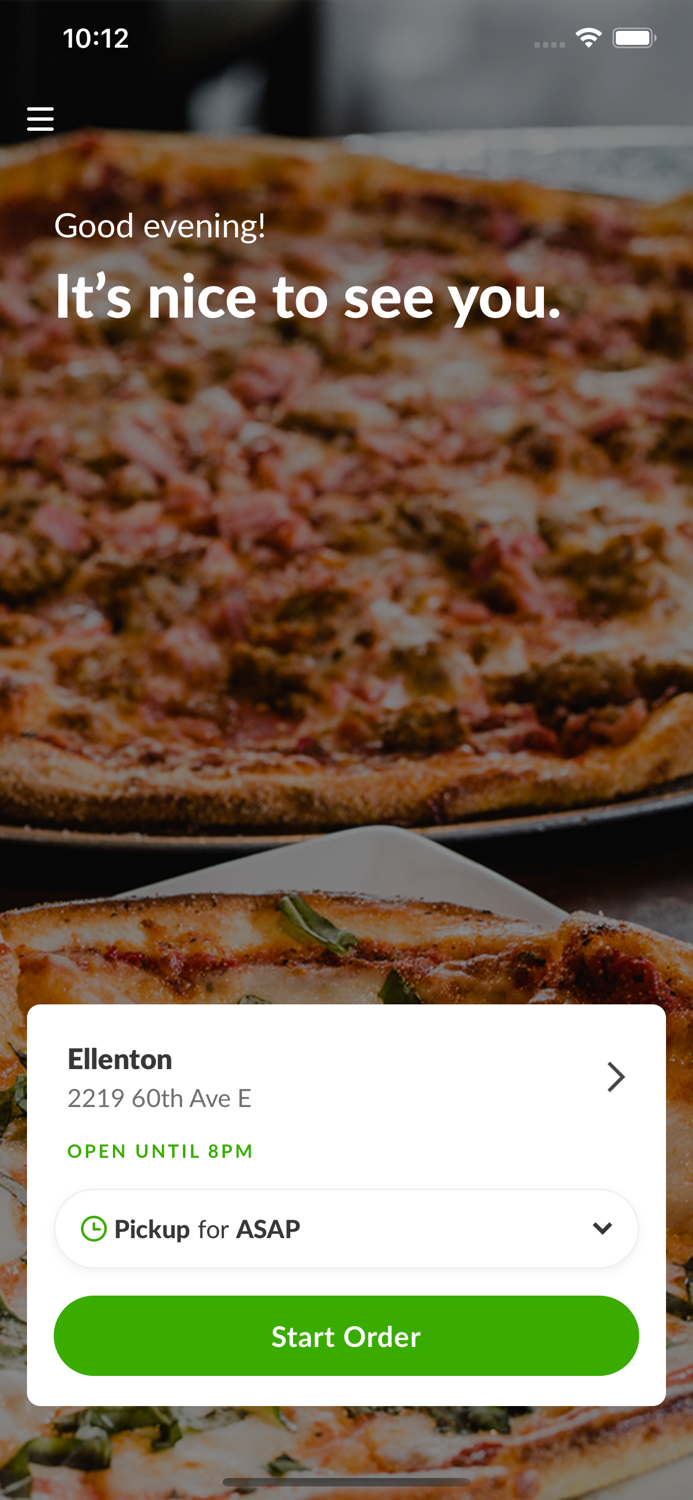693x1500 pixels.
Task: Tap the Start Order button
Action: point(346,1336)
